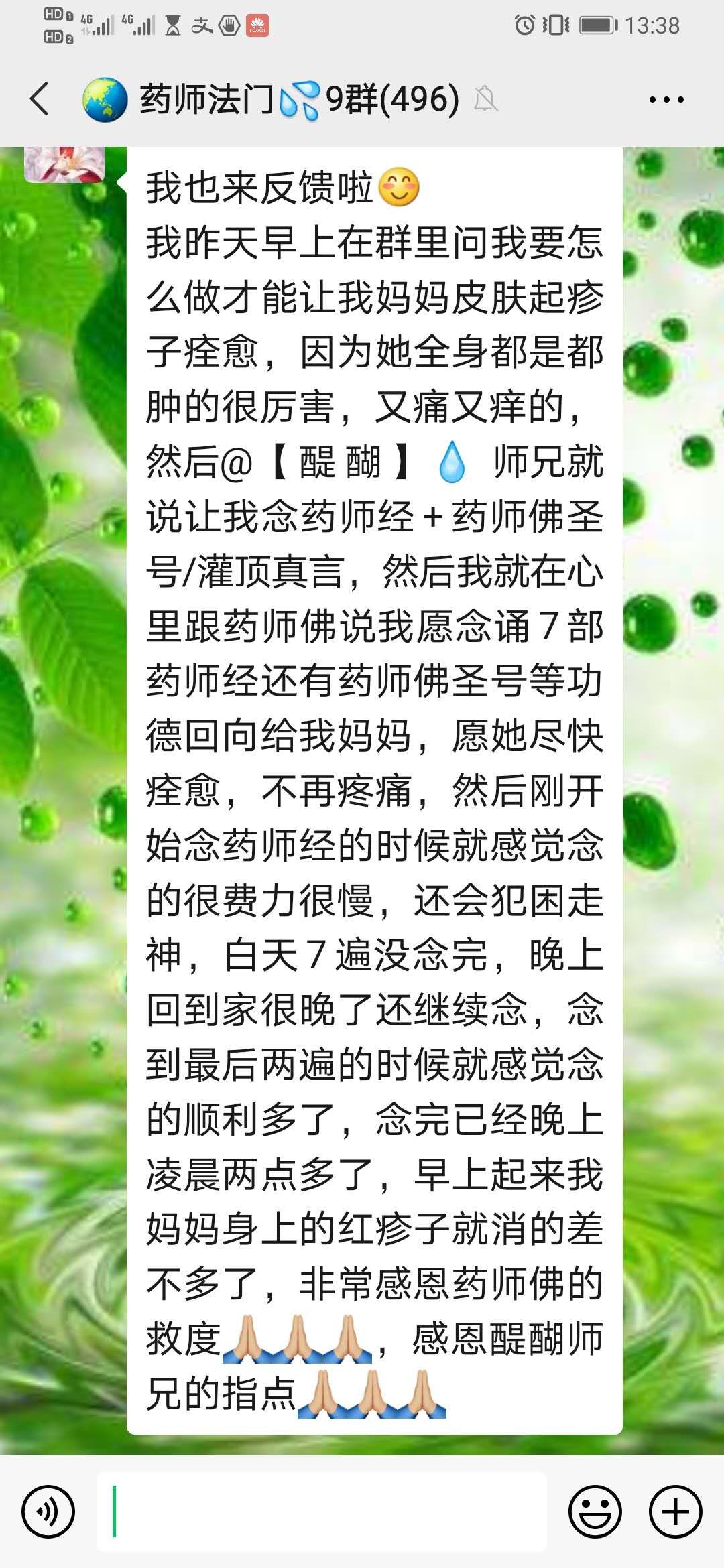This screenshot has height=1568, width=724.
Task: Tap the battery level indicator
Action: pyautogui.click(x=597, y=23)
